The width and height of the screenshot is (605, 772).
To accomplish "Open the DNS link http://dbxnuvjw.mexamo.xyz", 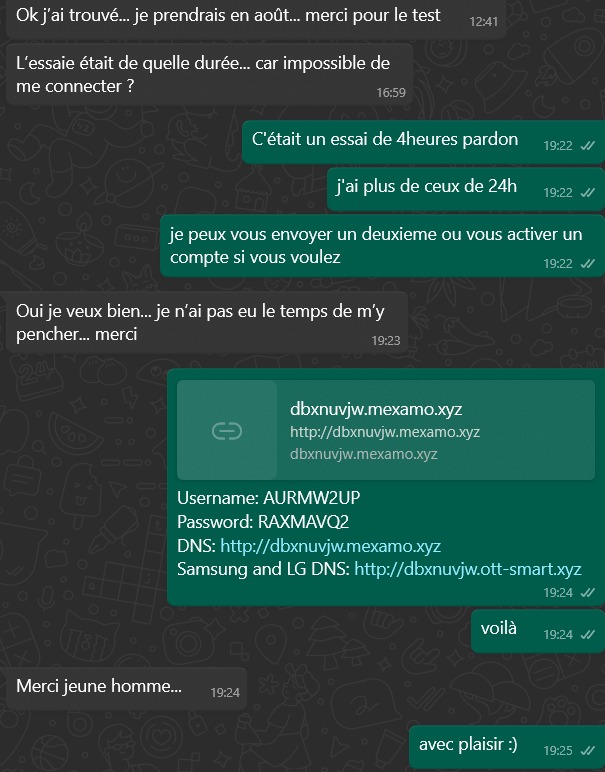I will pyautogui.click(x=330, y=546).
